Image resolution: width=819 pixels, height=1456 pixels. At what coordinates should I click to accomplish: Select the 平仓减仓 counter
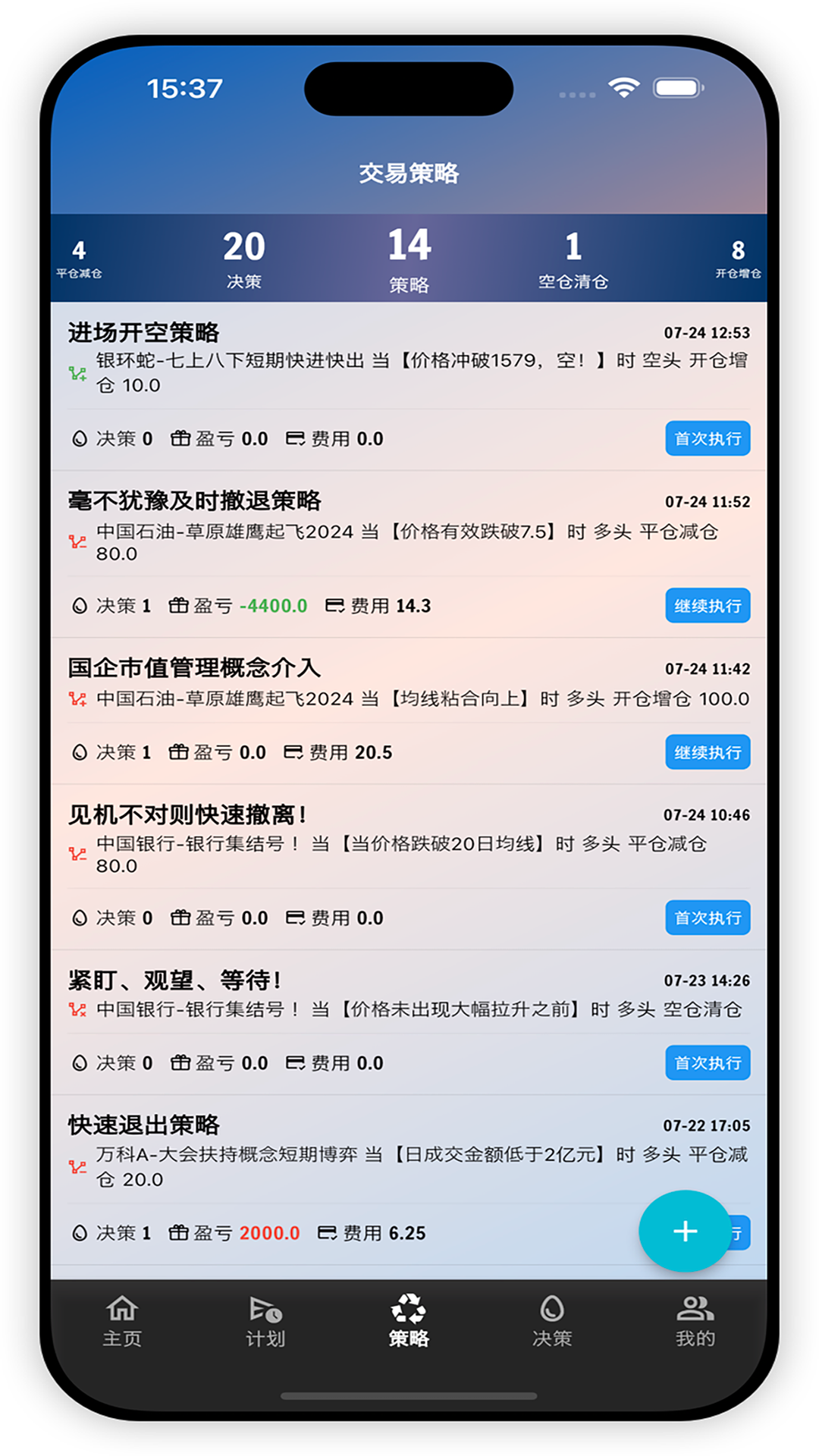click(x=79, y=259)
